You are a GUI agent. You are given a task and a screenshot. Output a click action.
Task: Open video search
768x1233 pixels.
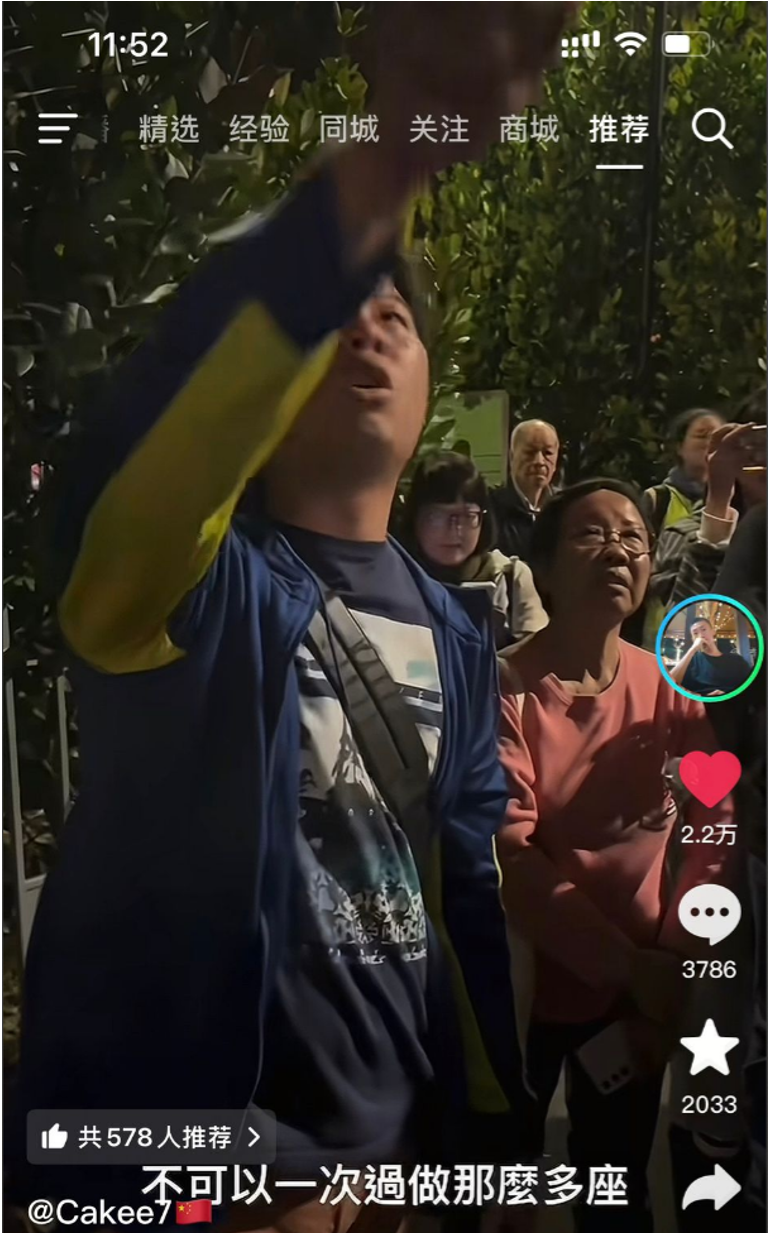click(x=712, y=129)
